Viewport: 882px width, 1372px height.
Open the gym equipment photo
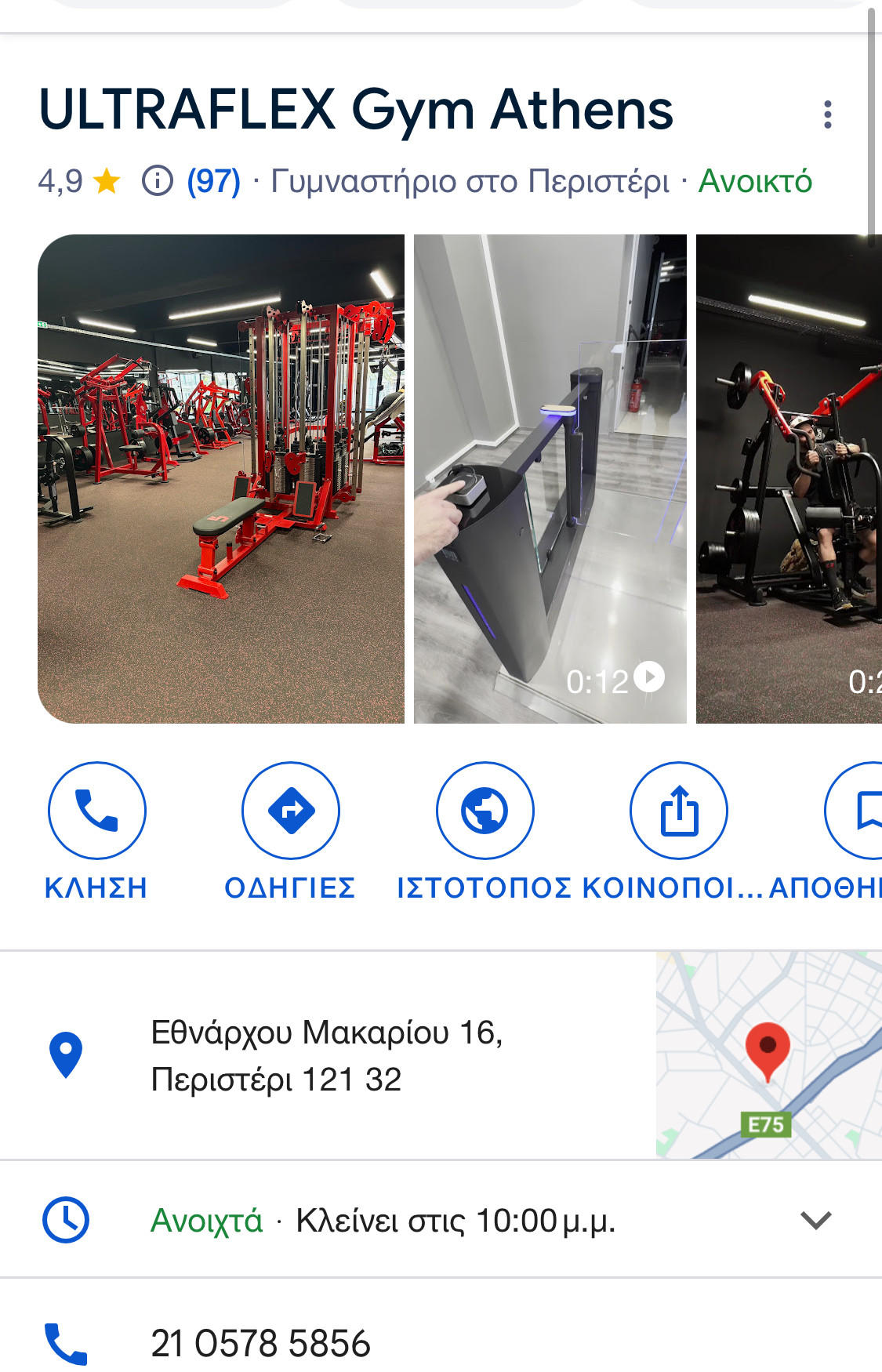pos(221,478)
